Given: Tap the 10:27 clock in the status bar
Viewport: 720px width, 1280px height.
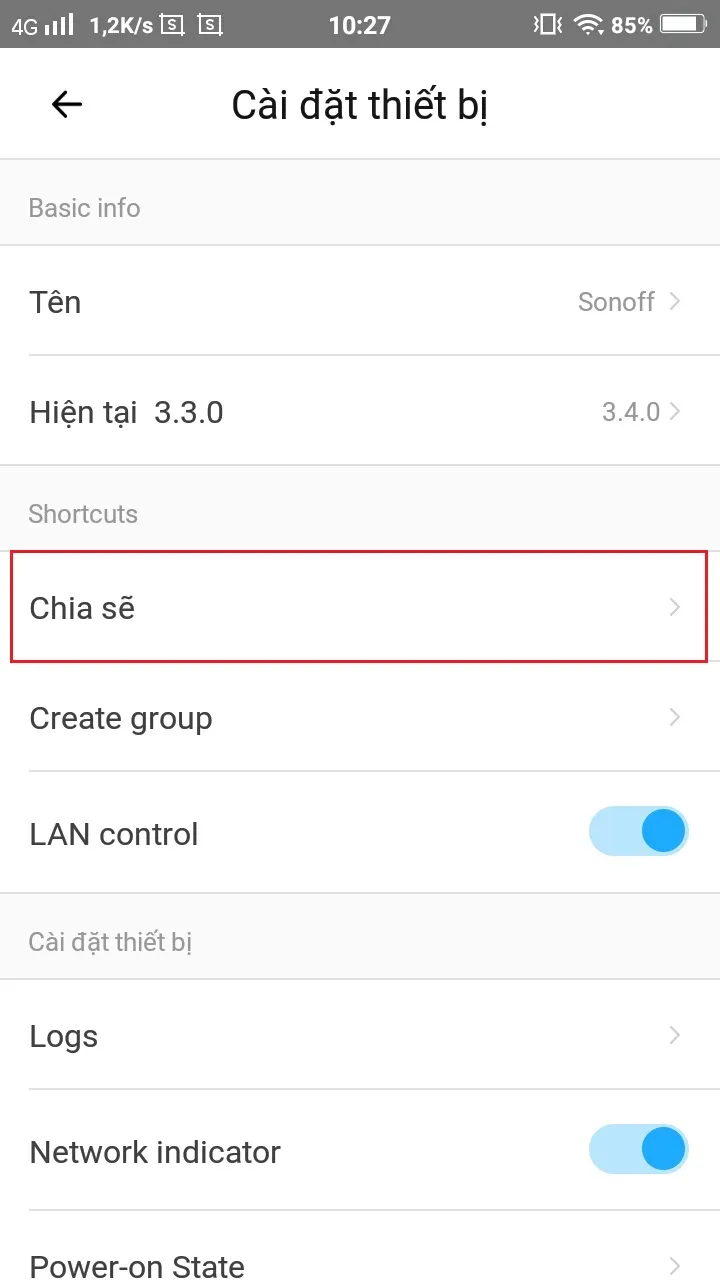Looking at the screenshot, I should [x=360, y=25].
